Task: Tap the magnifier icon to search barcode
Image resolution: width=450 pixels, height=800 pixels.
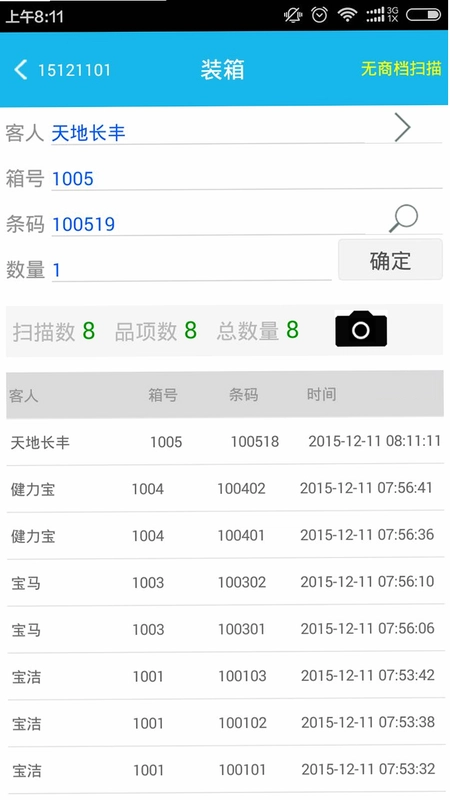Action: tap(403, 219)
